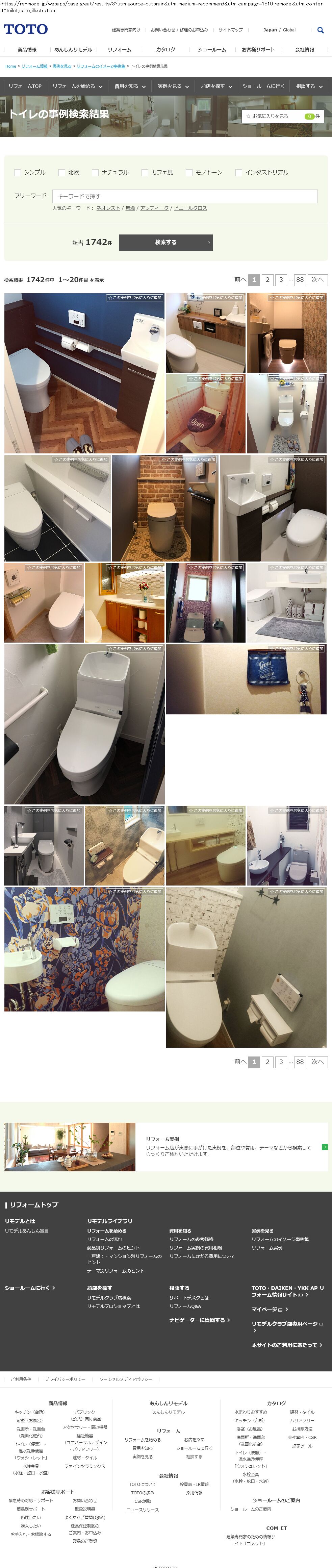Tap the 検索する search button

coord(165,242)
